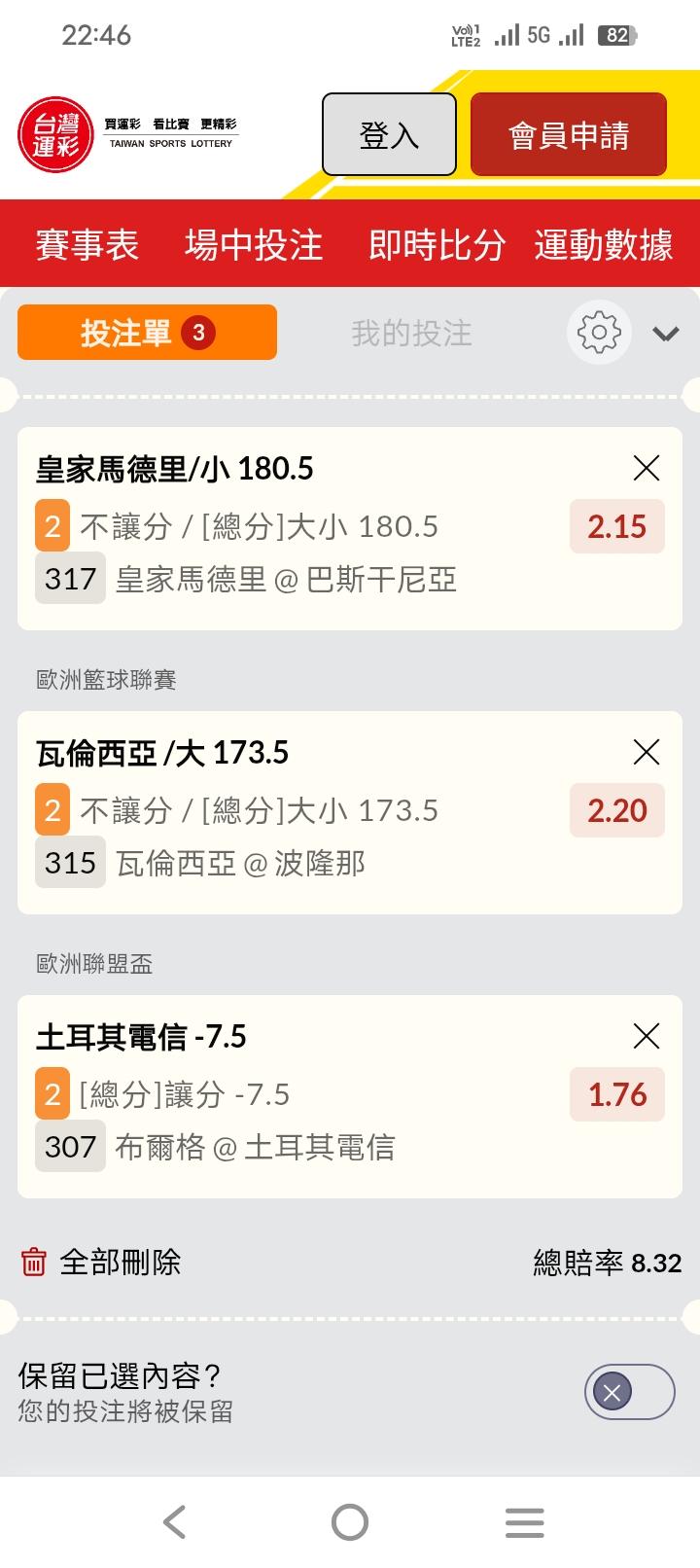Toggle the 保留已選內容 switch
This screenshot has width=700, height=1568.
[x=629, y=1392]
